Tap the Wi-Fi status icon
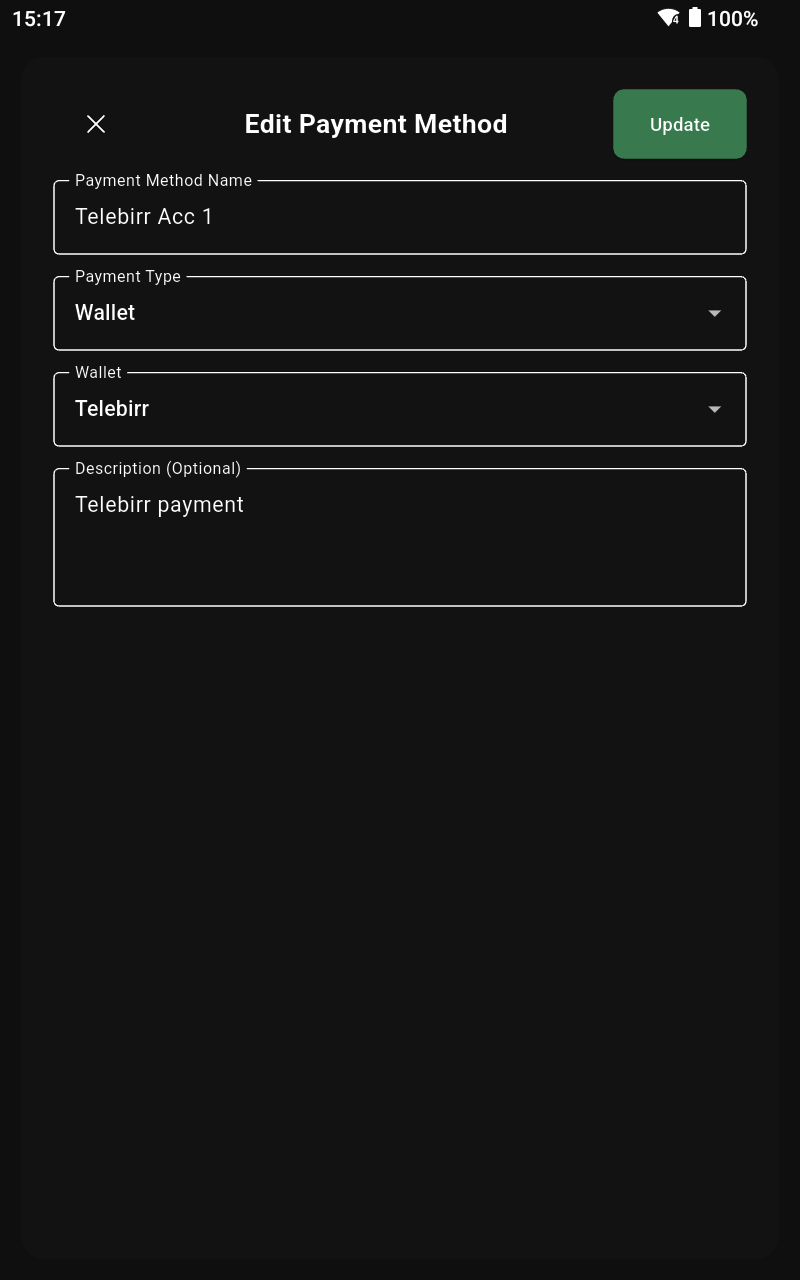Image resolution: width=800 pixels, height=1280 pixels. pyautogui.click(x=666, y=18)
